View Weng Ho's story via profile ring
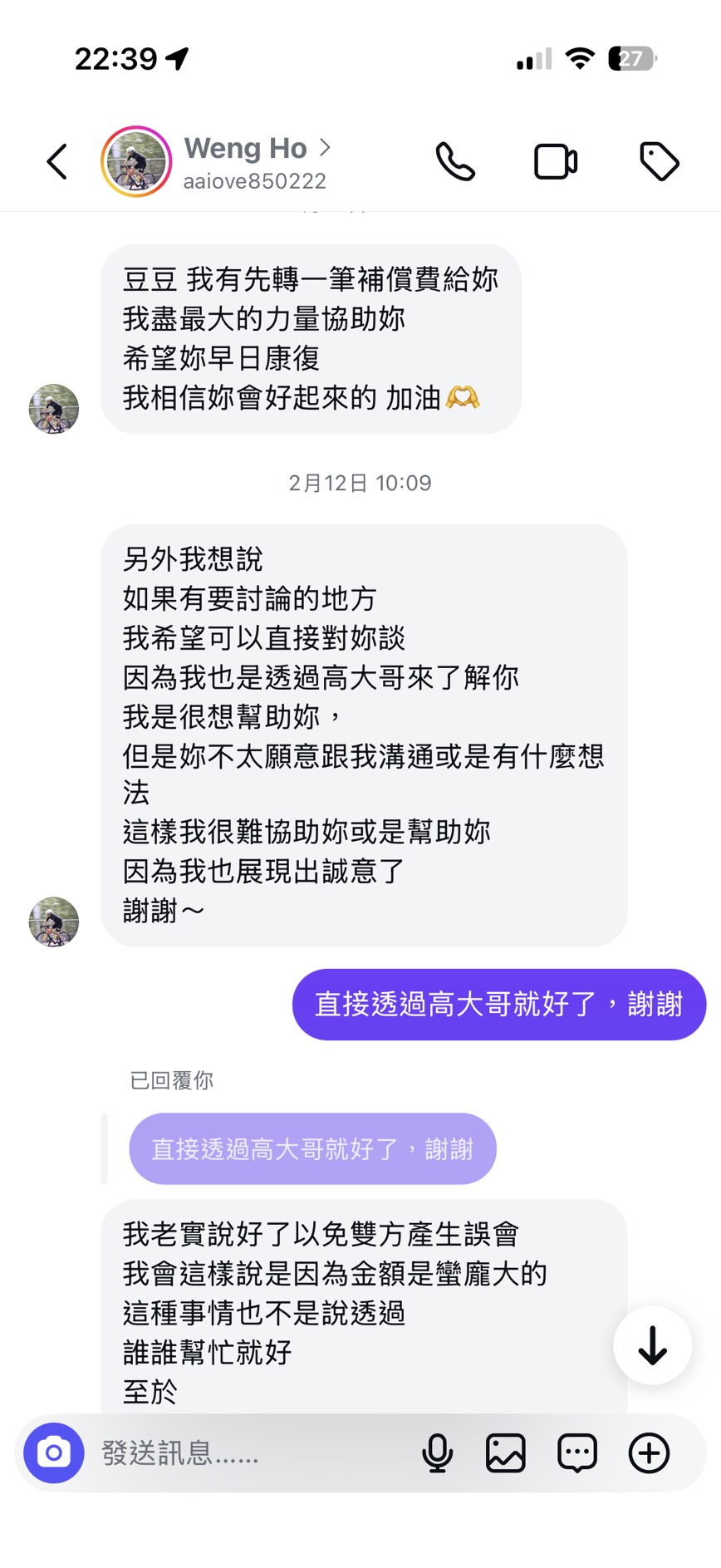This screenshot has width=721, height=1568. click(x=137, y=160)
